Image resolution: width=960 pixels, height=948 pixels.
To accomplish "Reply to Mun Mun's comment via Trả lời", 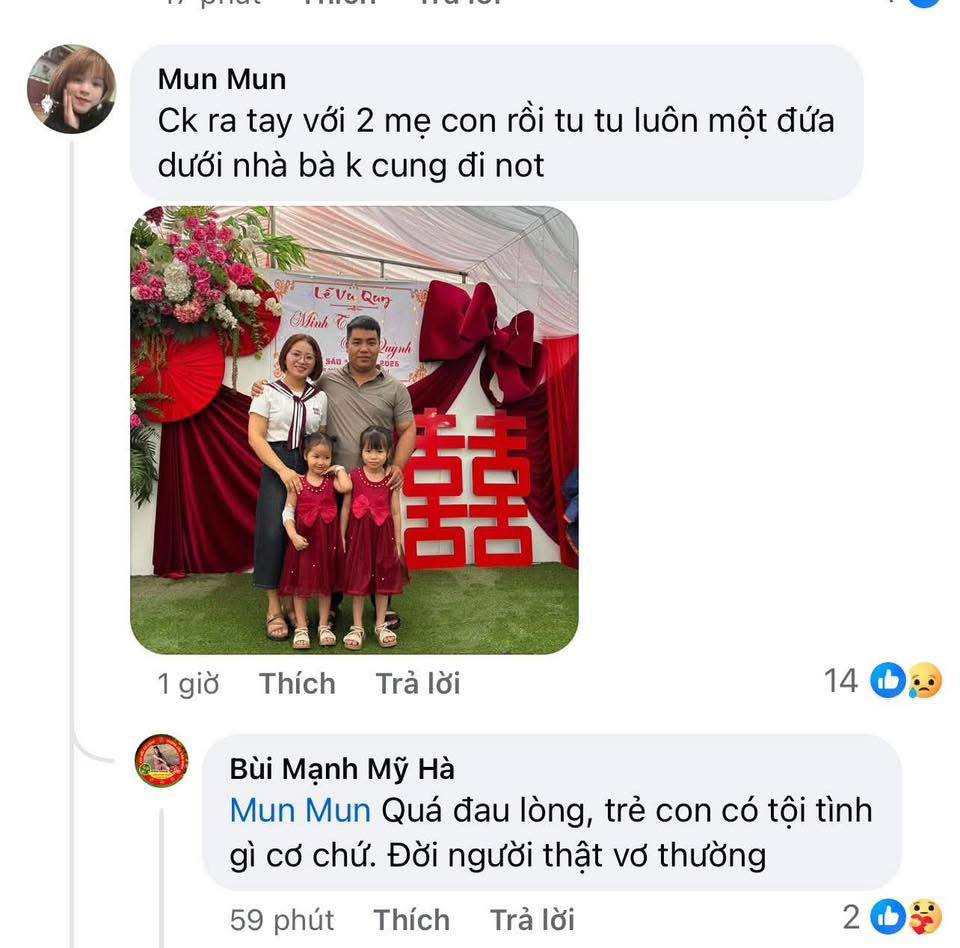I will (x=418, y=684).
